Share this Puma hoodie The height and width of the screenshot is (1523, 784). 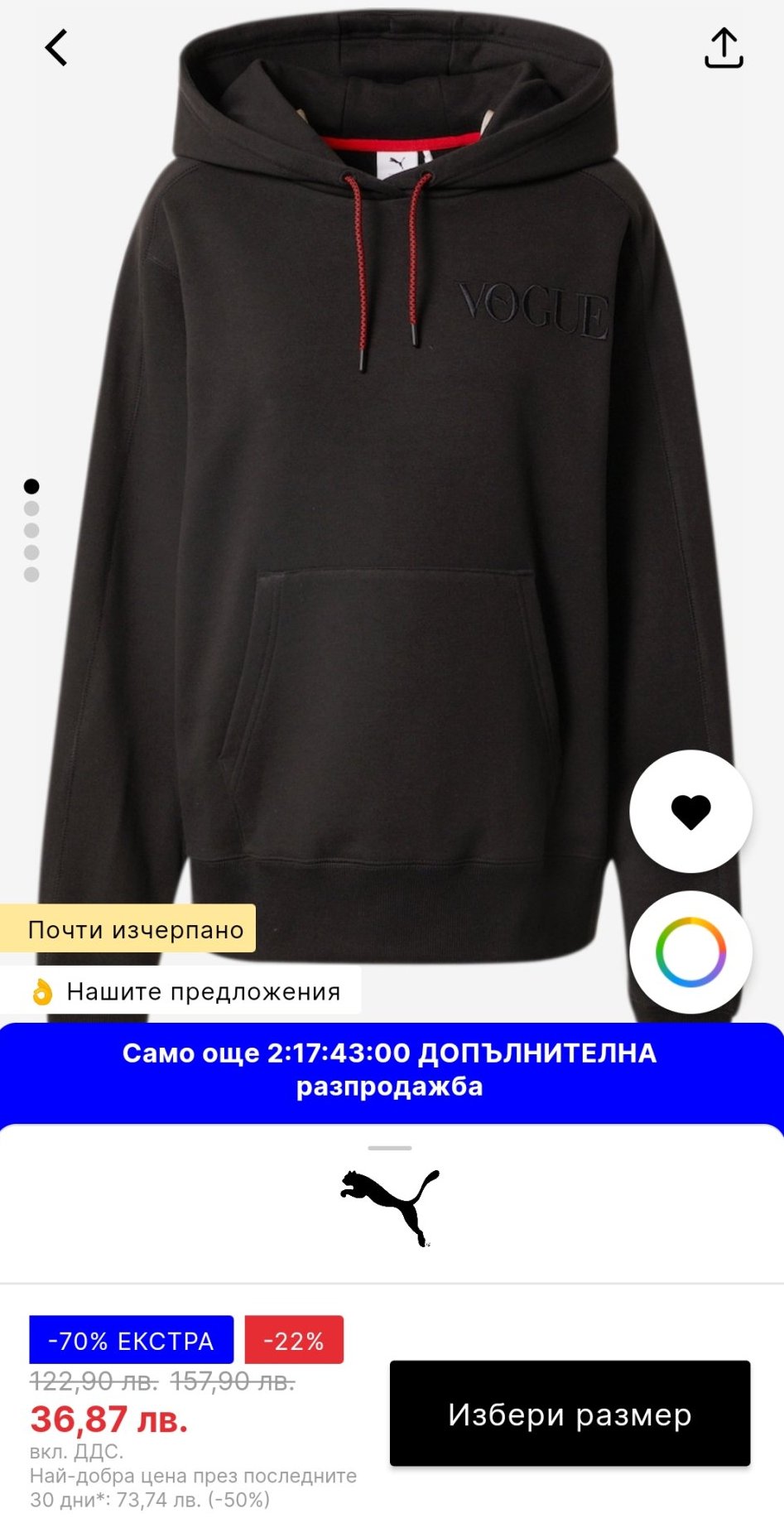click(x=724, y=48)
